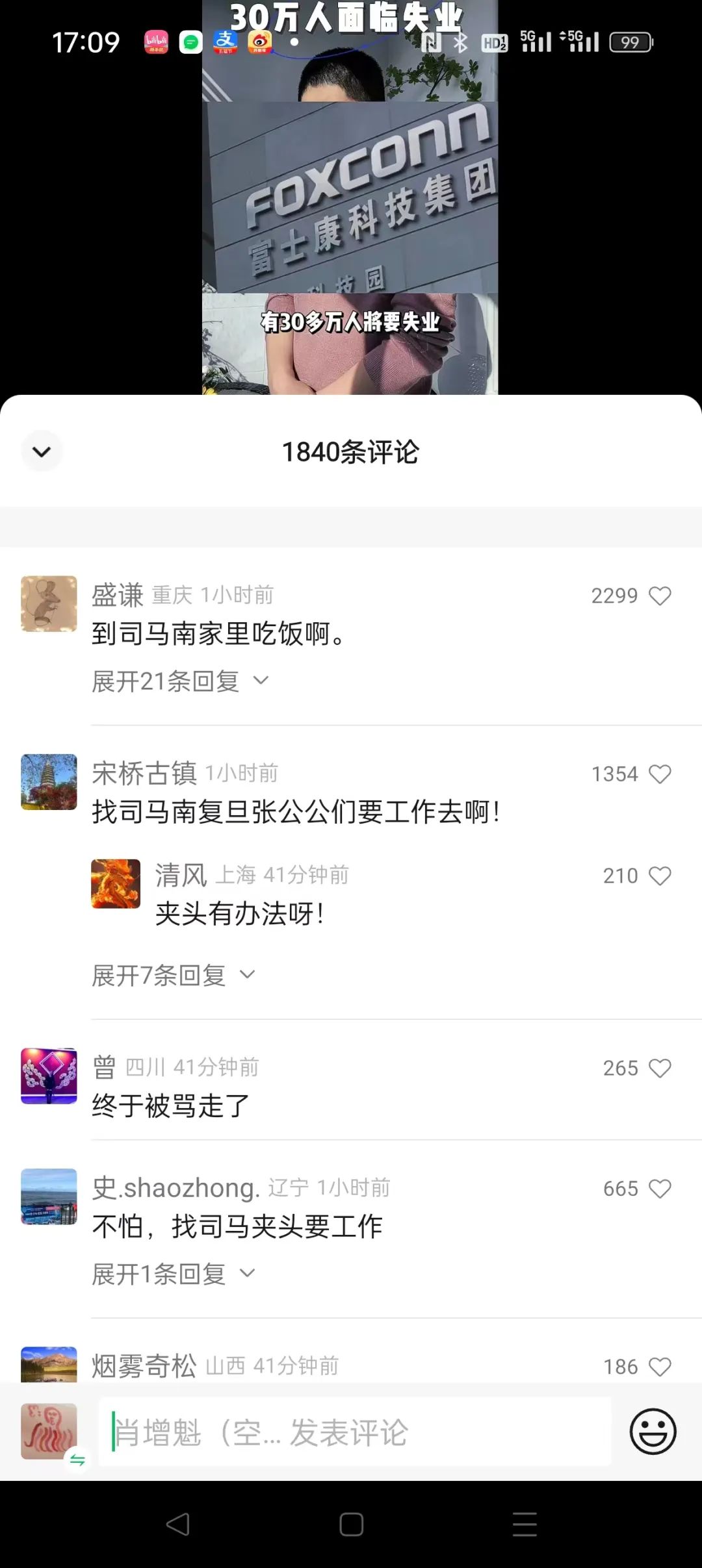View 清风's profile avatar
The width and height of the screenshot is (702, 1568).
[116, 883]
